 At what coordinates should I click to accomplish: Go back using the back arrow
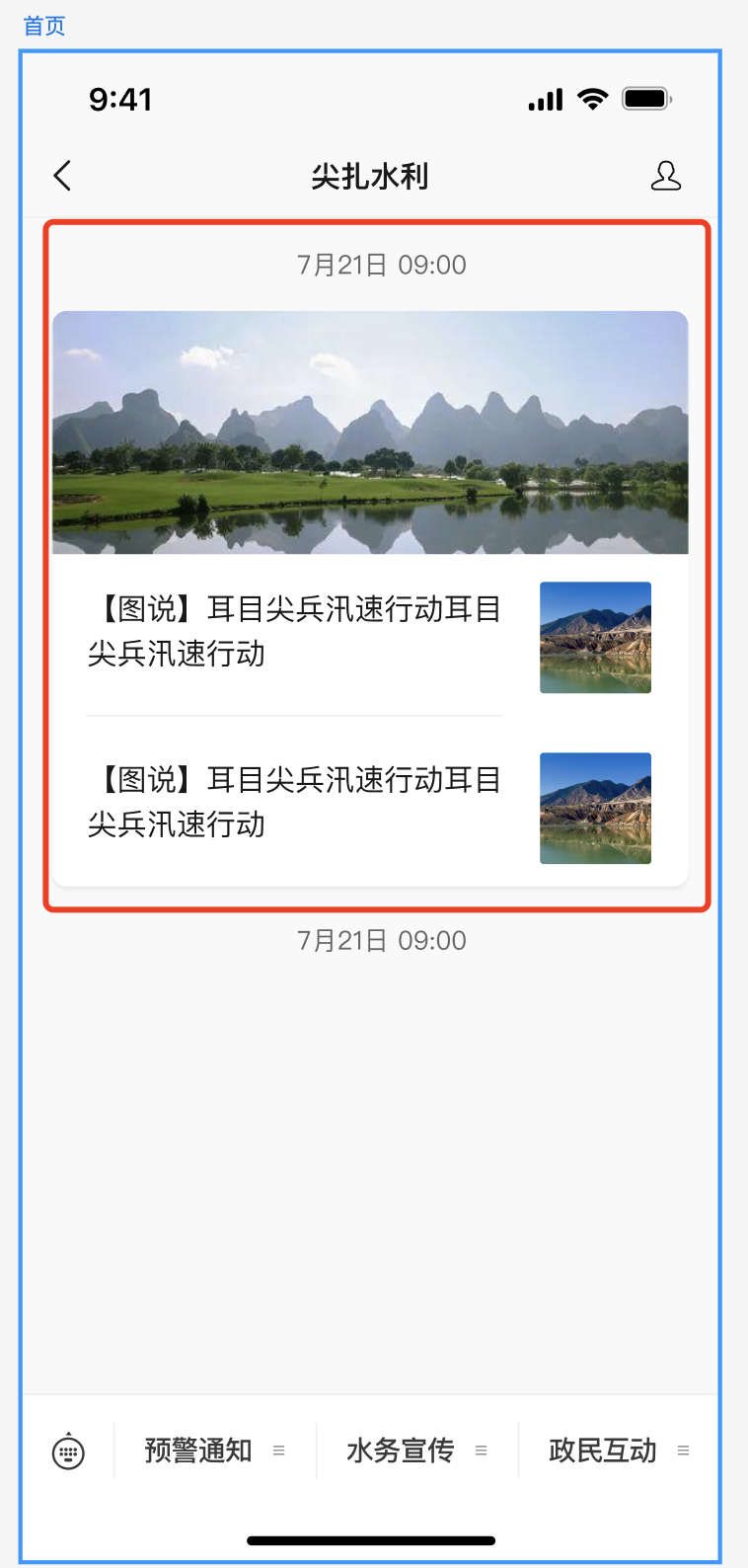click(x=62, y=176)
